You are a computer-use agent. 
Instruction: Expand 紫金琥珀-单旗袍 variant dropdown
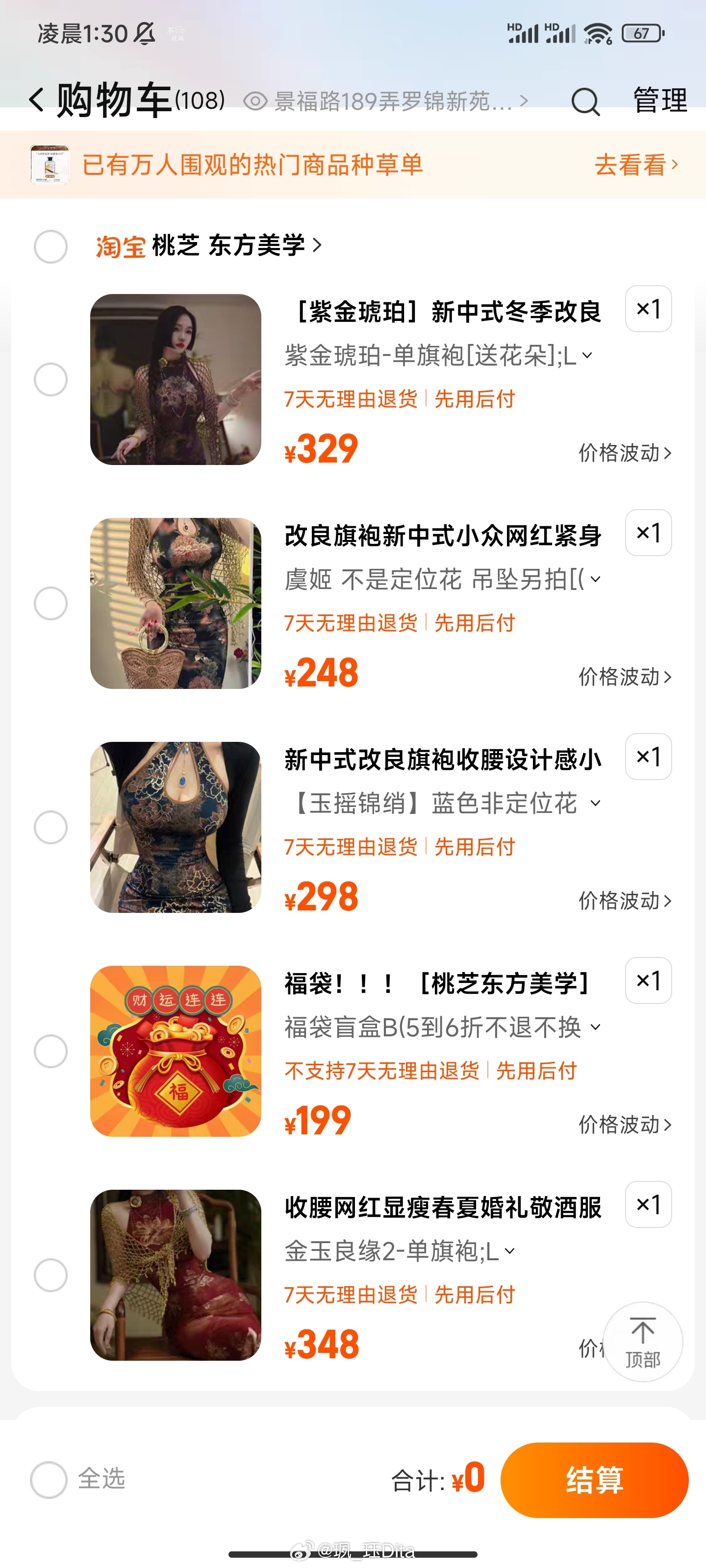pyautogui.click(x=439, y=355)
